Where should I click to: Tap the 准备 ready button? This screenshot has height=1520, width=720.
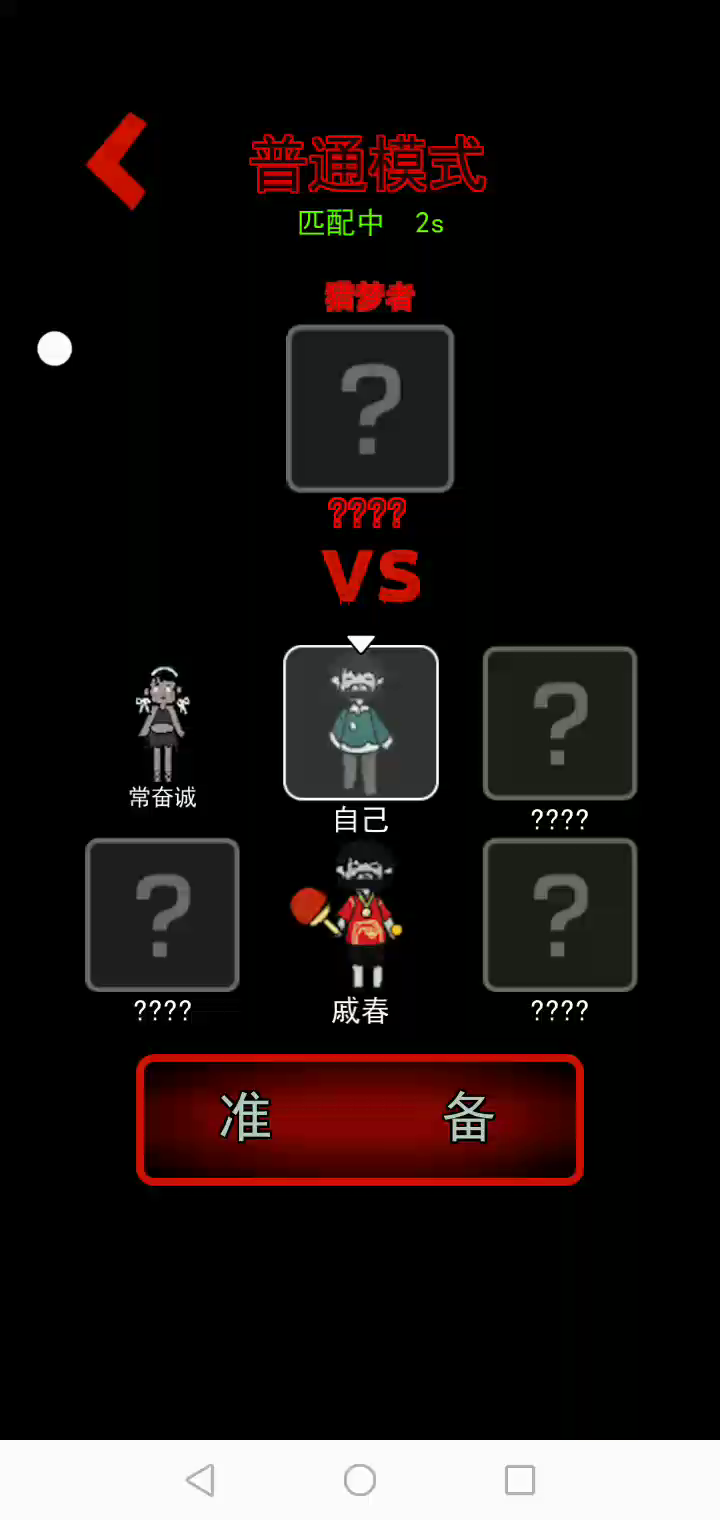click(x=360, y=1119)
